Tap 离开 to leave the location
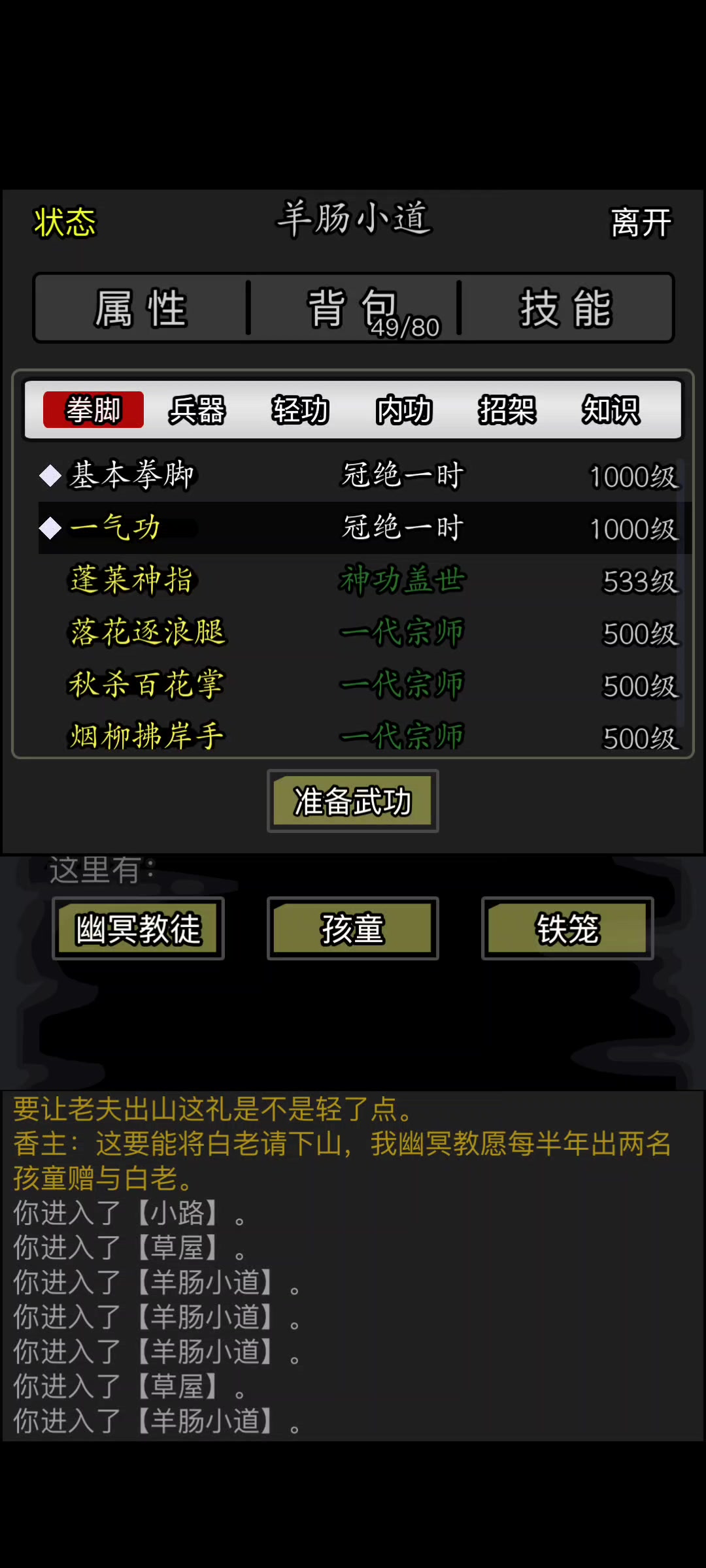 pyautogui.click(x=641, y=223)
